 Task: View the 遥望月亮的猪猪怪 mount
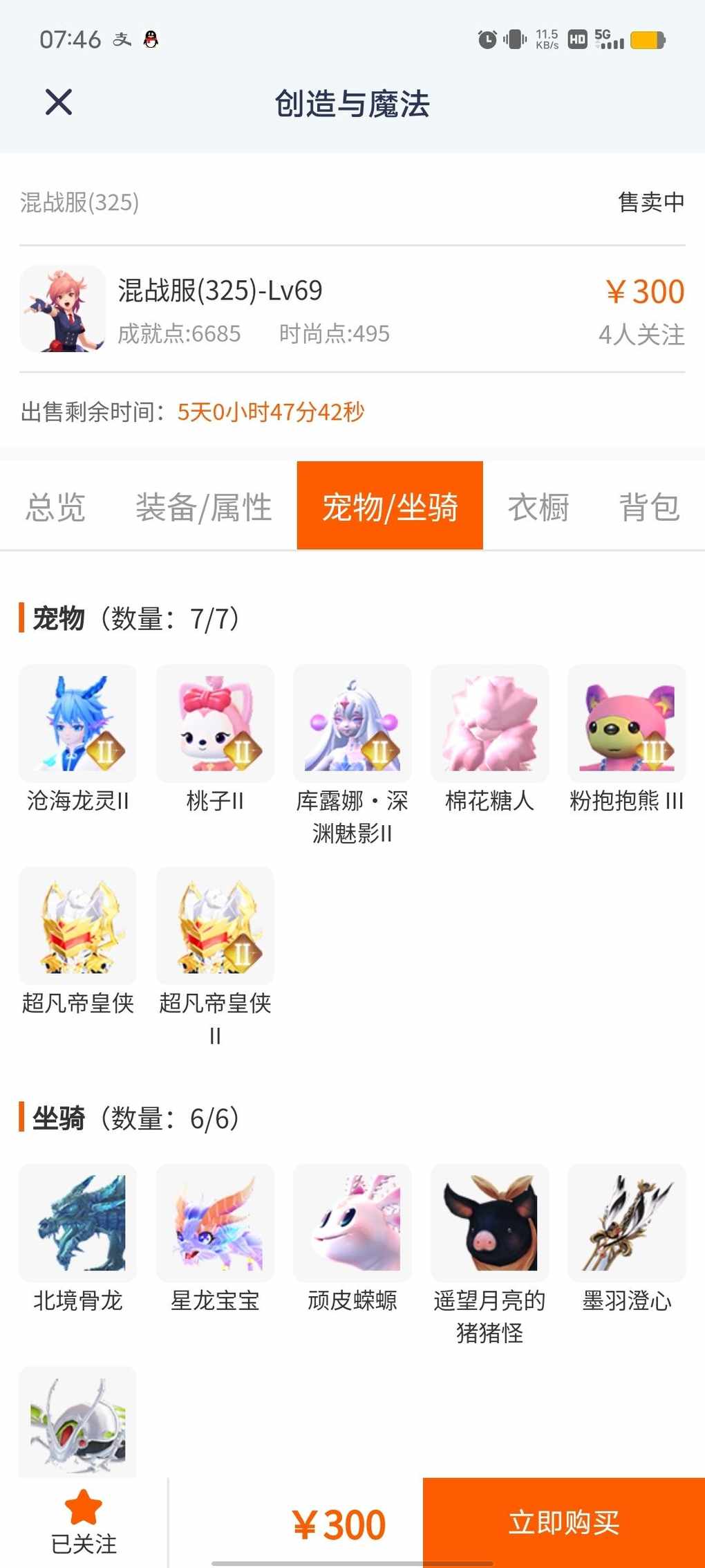tap(489, 1223)
